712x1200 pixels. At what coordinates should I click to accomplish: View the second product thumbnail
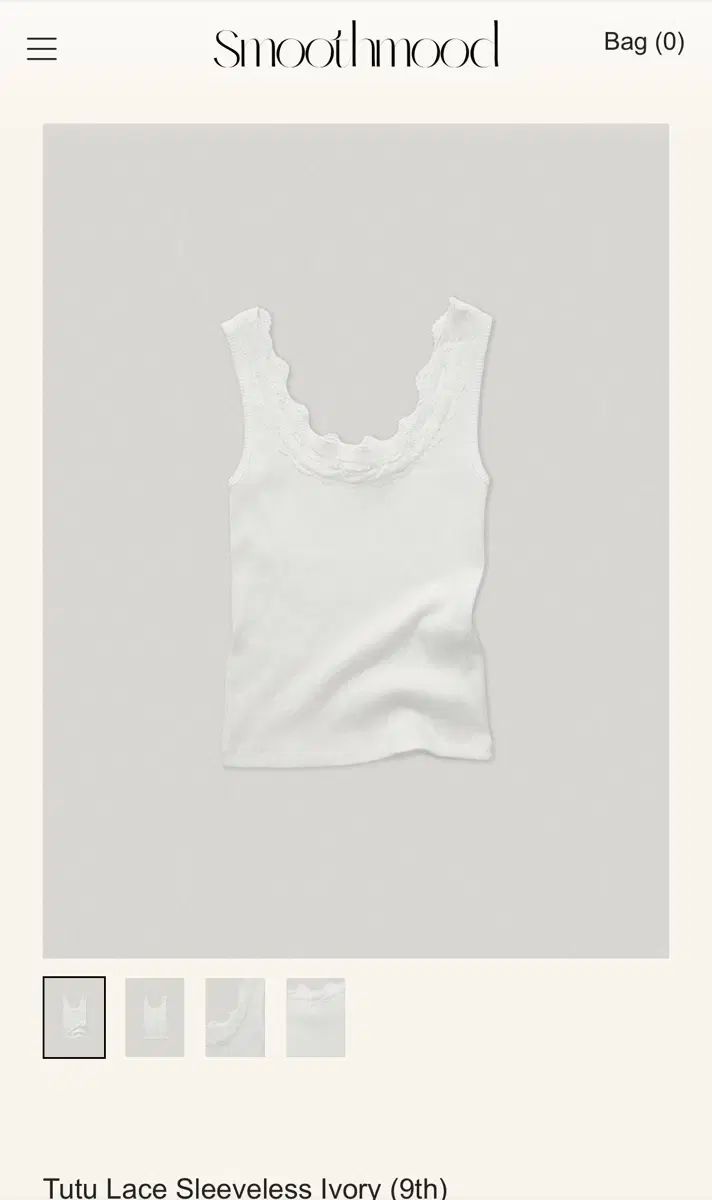[154, 1017]
